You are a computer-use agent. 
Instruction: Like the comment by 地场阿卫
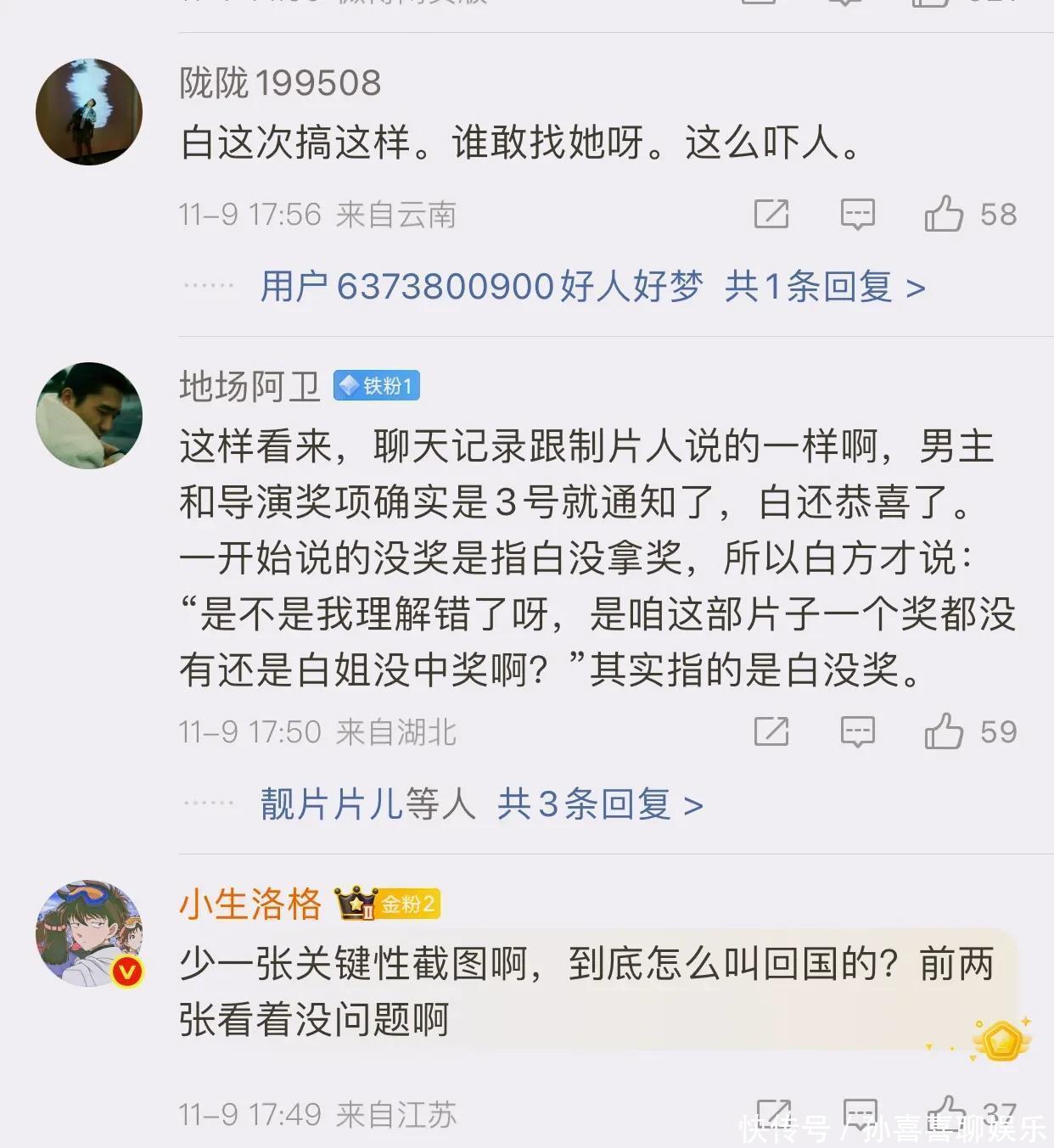944,731
